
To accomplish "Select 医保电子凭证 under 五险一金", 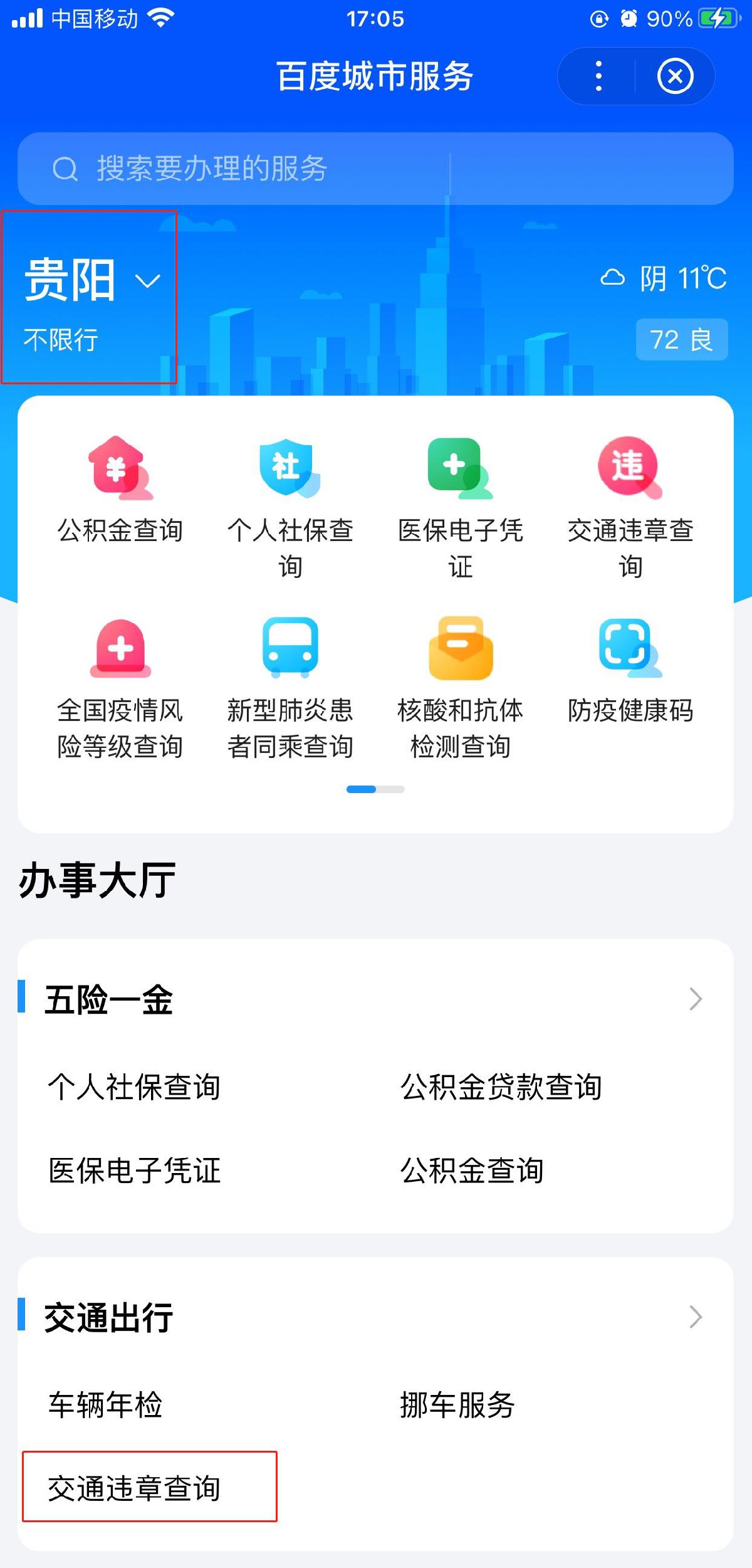I will 134,1170.
